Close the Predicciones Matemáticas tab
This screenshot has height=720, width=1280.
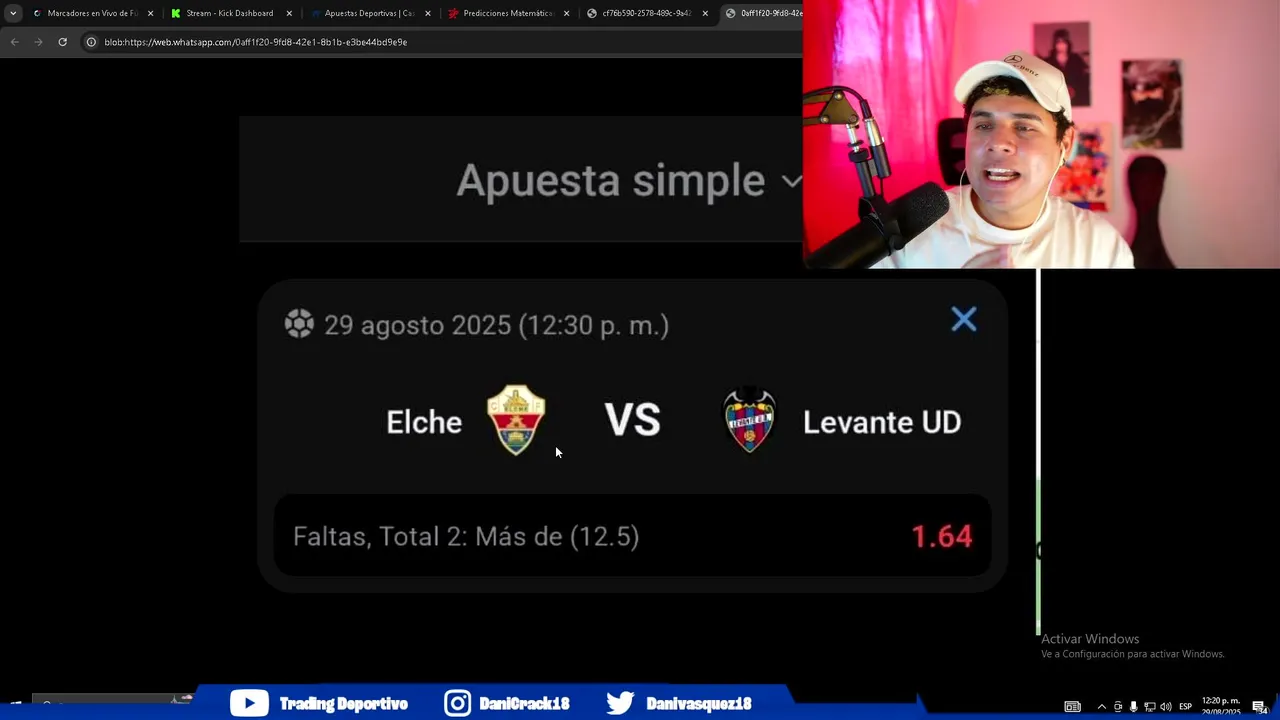(x=567, y=13)
